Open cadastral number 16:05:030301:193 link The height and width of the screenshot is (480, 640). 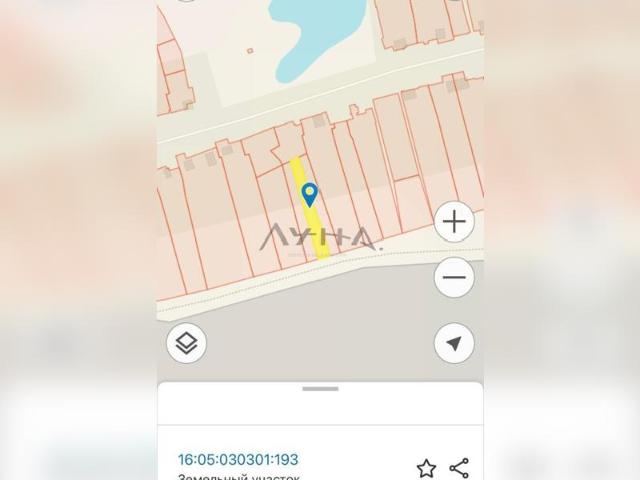[x=238, y=459]
